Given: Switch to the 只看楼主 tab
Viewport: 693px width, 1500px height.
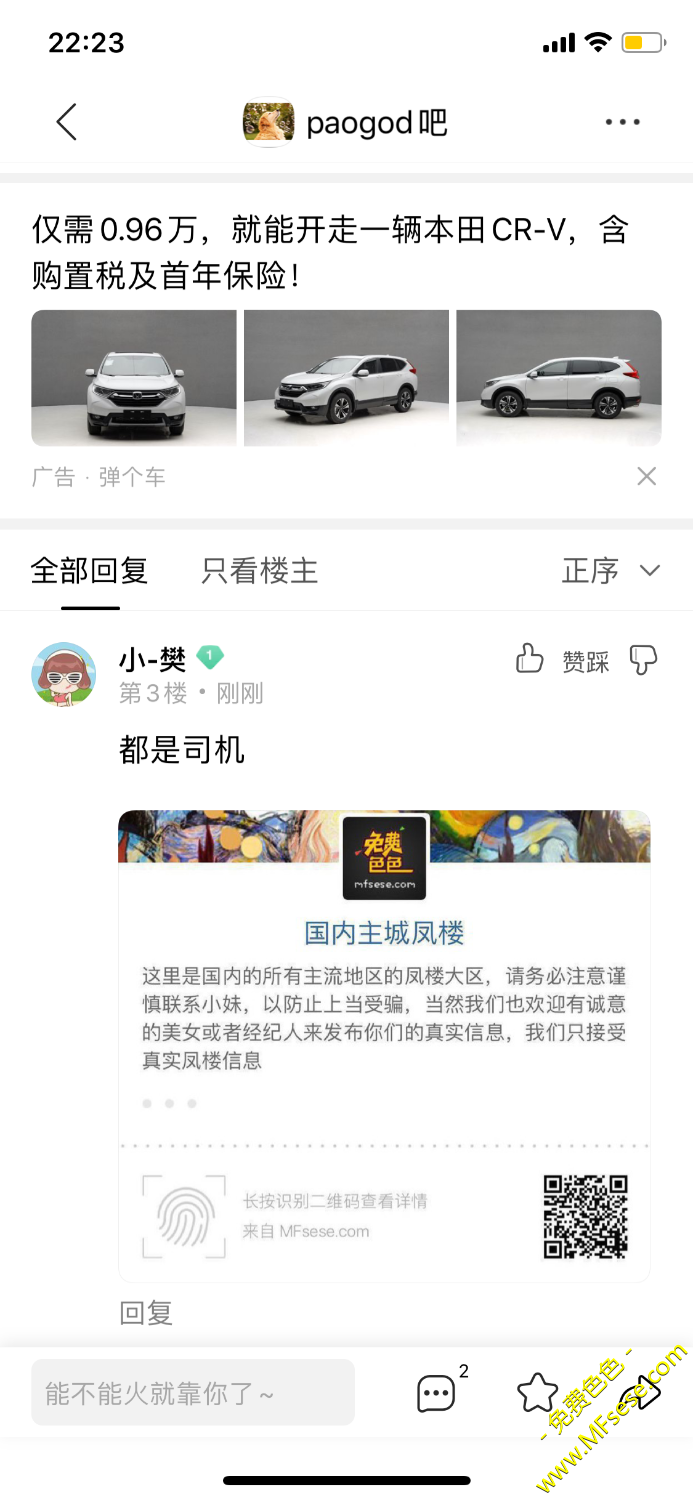Looking at the screenshot, I should tap(260, 571).
